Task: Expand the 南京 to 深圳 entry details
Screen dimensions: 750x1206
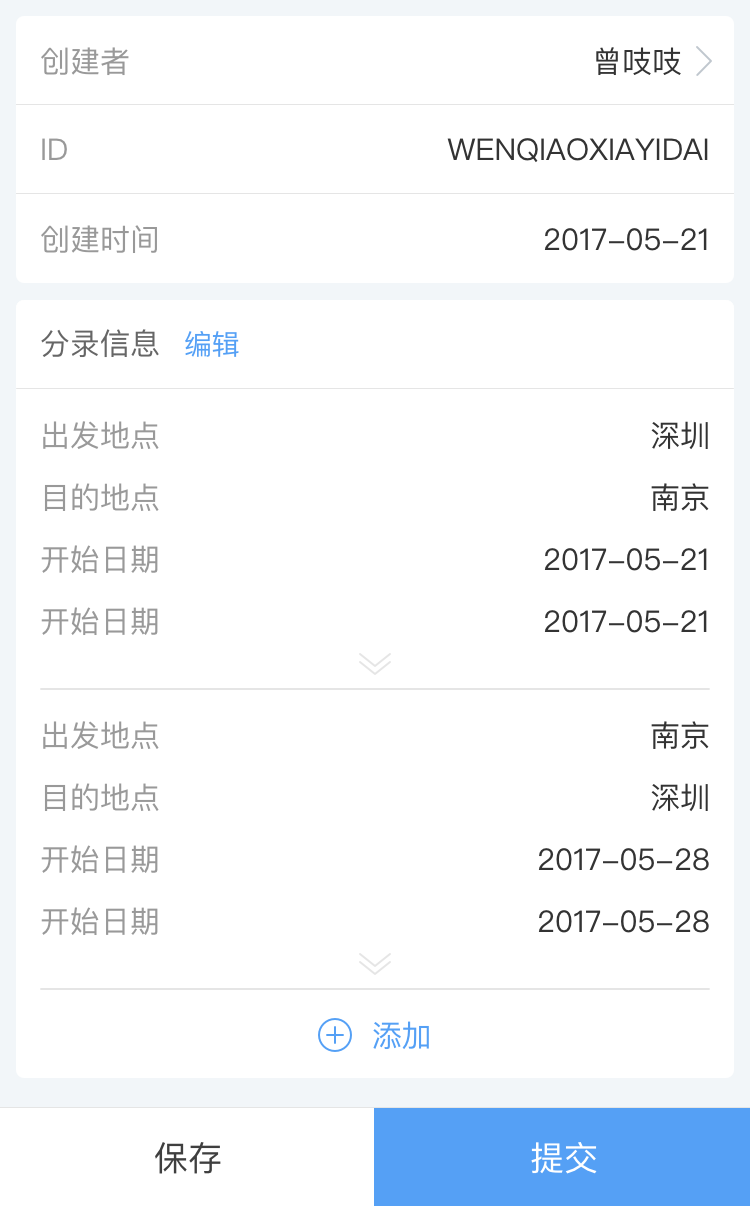Action: tap(375, 964)
